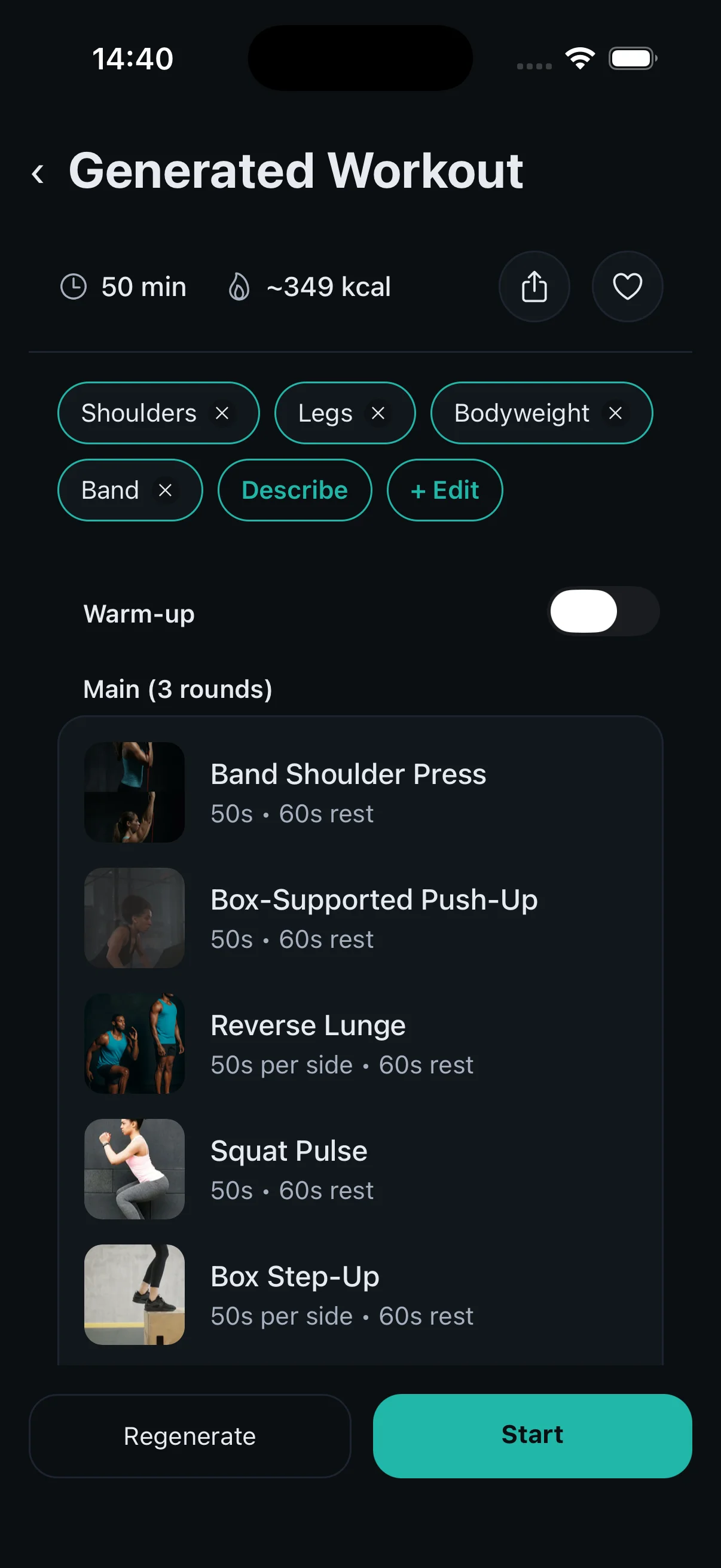Enable the Warm-up toggle
The image size is (721, 1568).
click(604, 612)
